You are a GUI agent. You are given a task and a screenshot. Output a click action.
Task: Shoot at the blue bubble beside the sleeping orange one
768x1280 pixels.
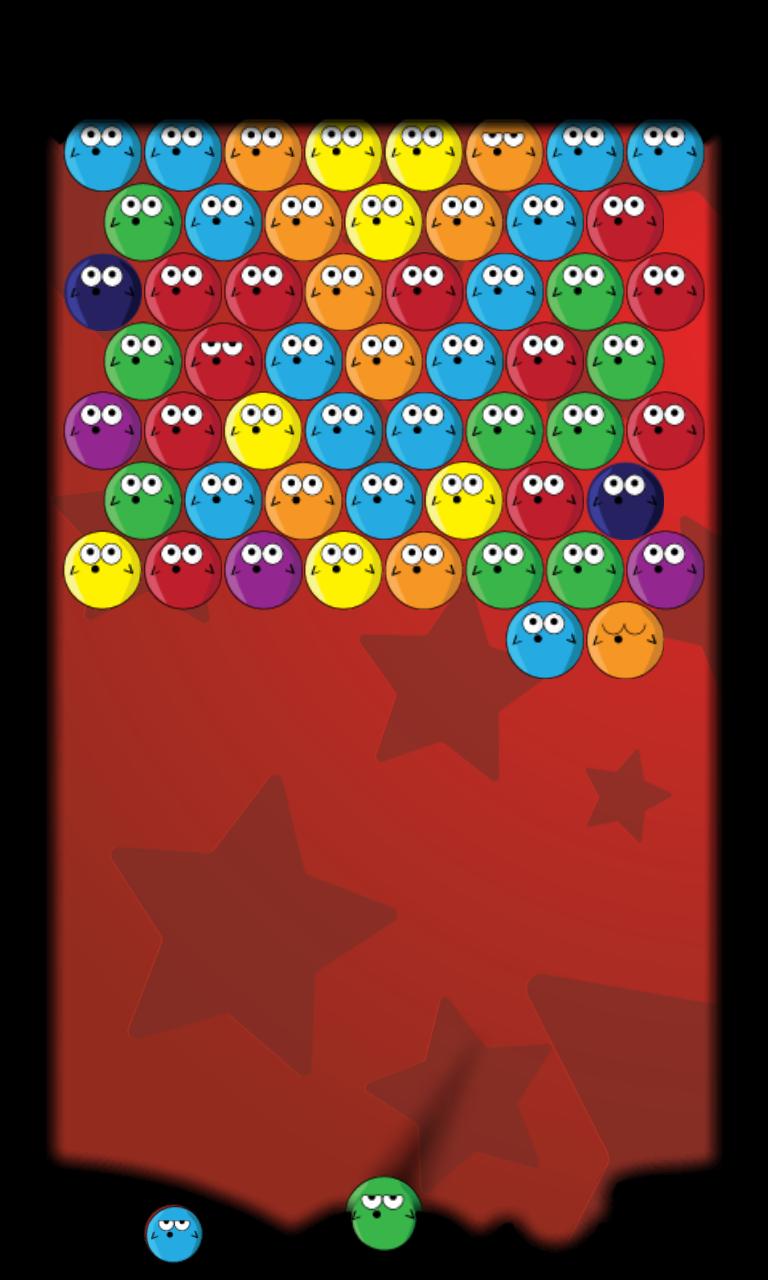click(545, 640)
